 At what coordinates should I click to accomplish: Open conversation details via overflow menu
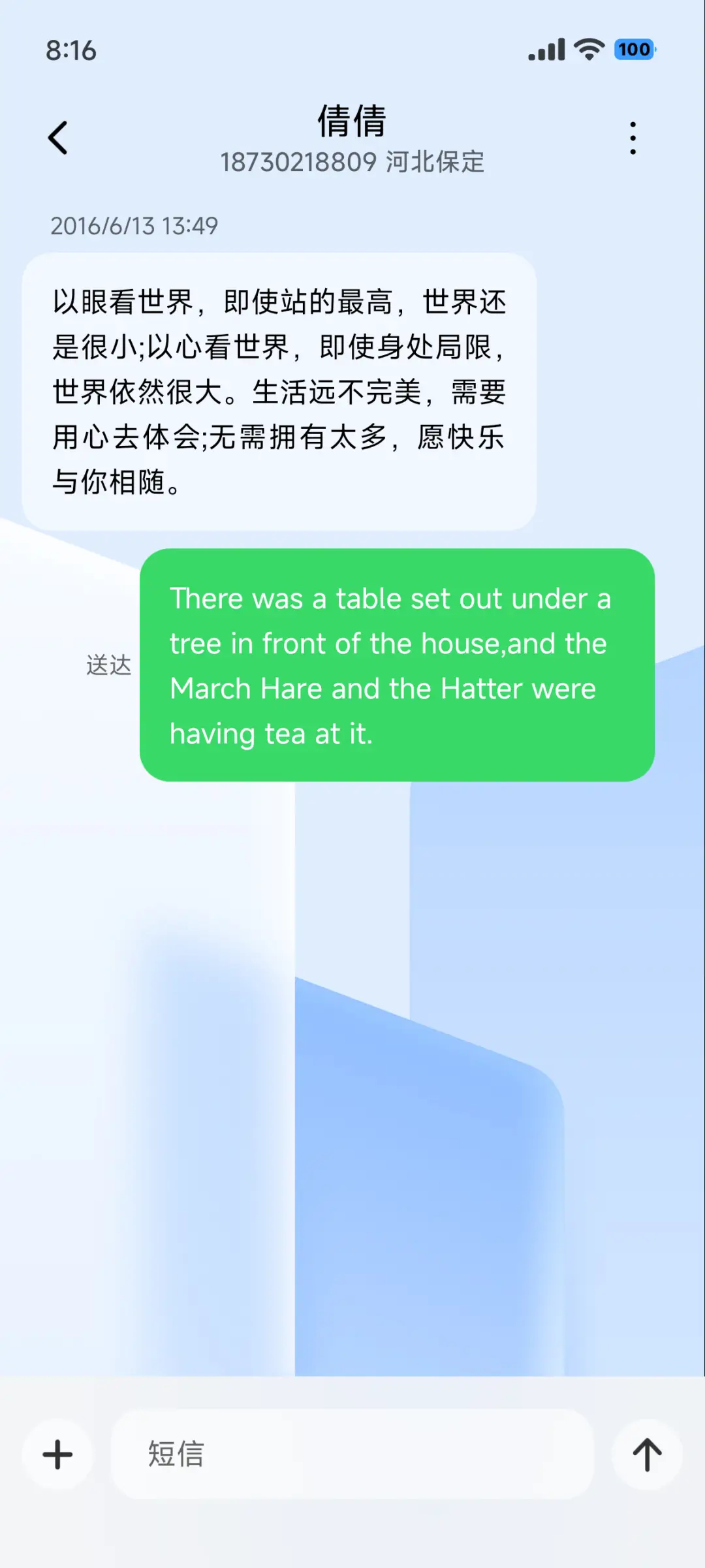pyautogui.click(x=632, y=137)
